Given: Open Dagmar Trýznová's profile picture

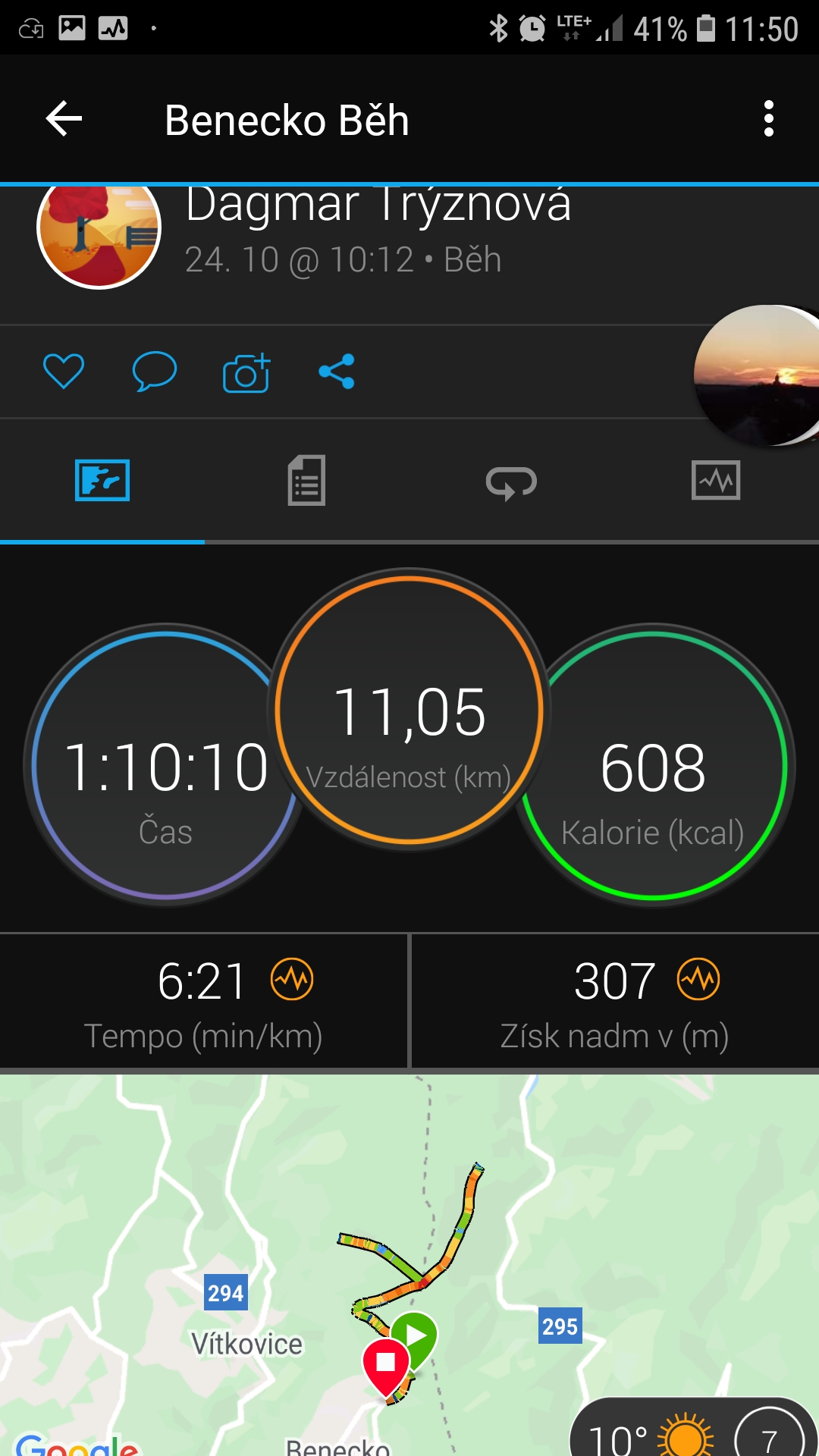Looking at the screenshot, I should click(x=99, y=227).
